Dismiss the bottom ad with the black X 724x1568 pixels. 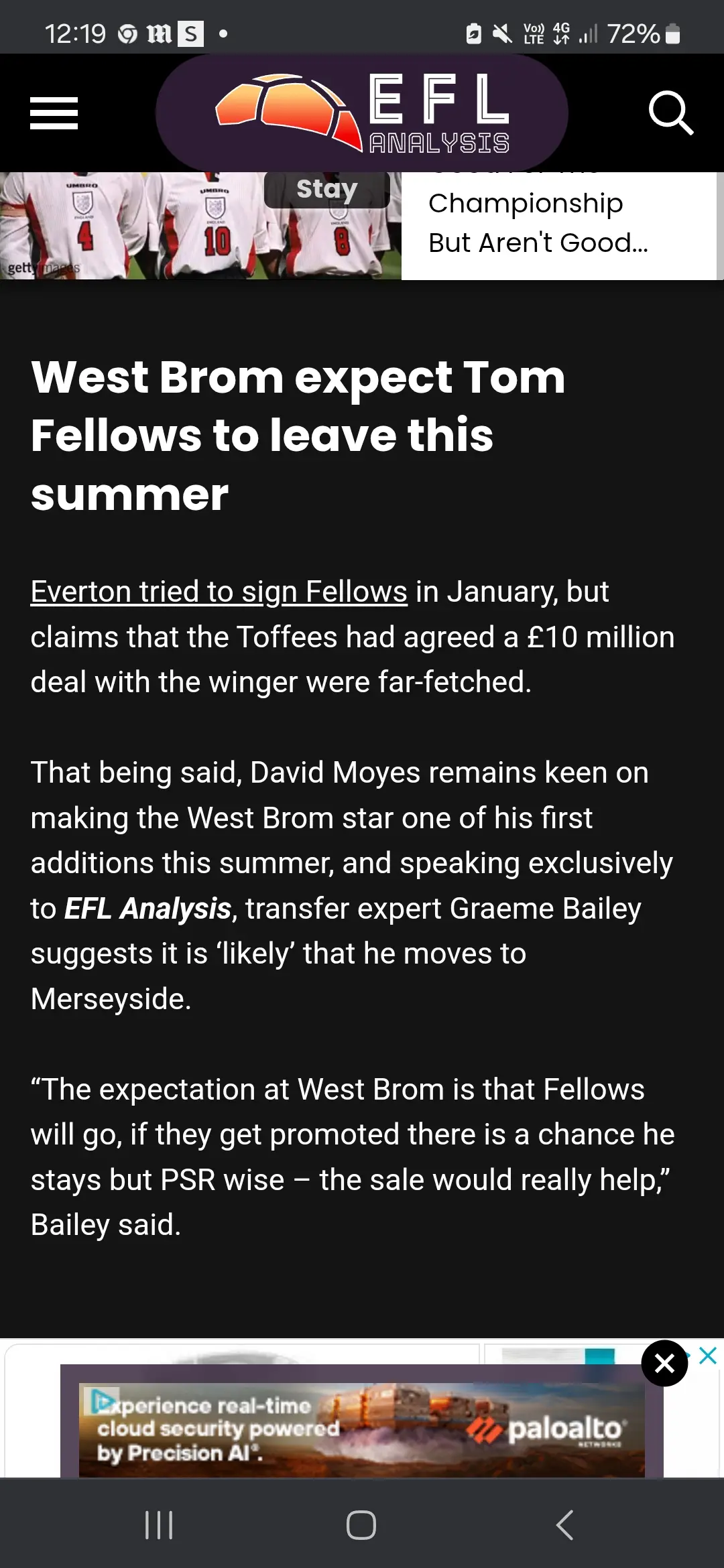(x=664, y=1363)
